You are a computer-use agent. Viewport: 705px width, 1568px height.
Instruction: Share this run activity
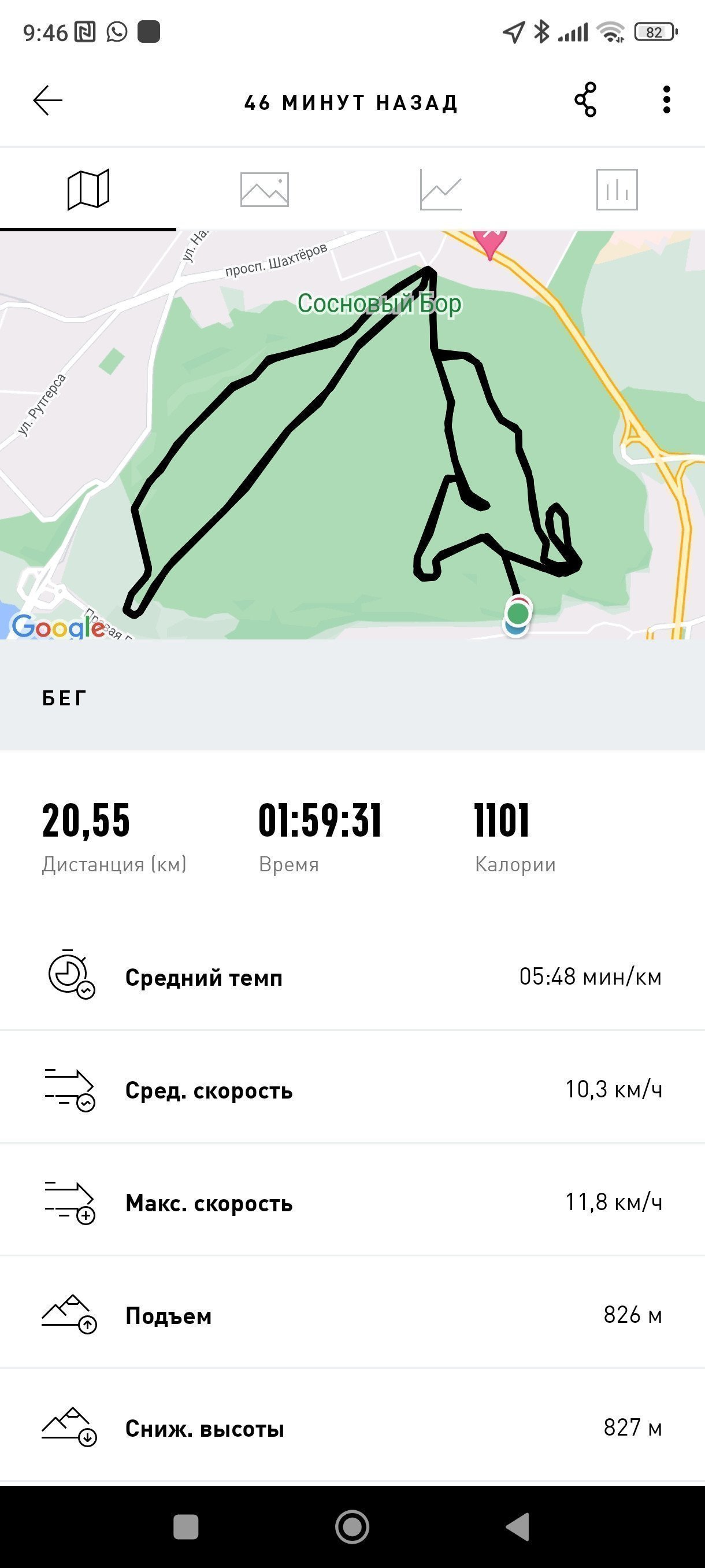(585, 100)
